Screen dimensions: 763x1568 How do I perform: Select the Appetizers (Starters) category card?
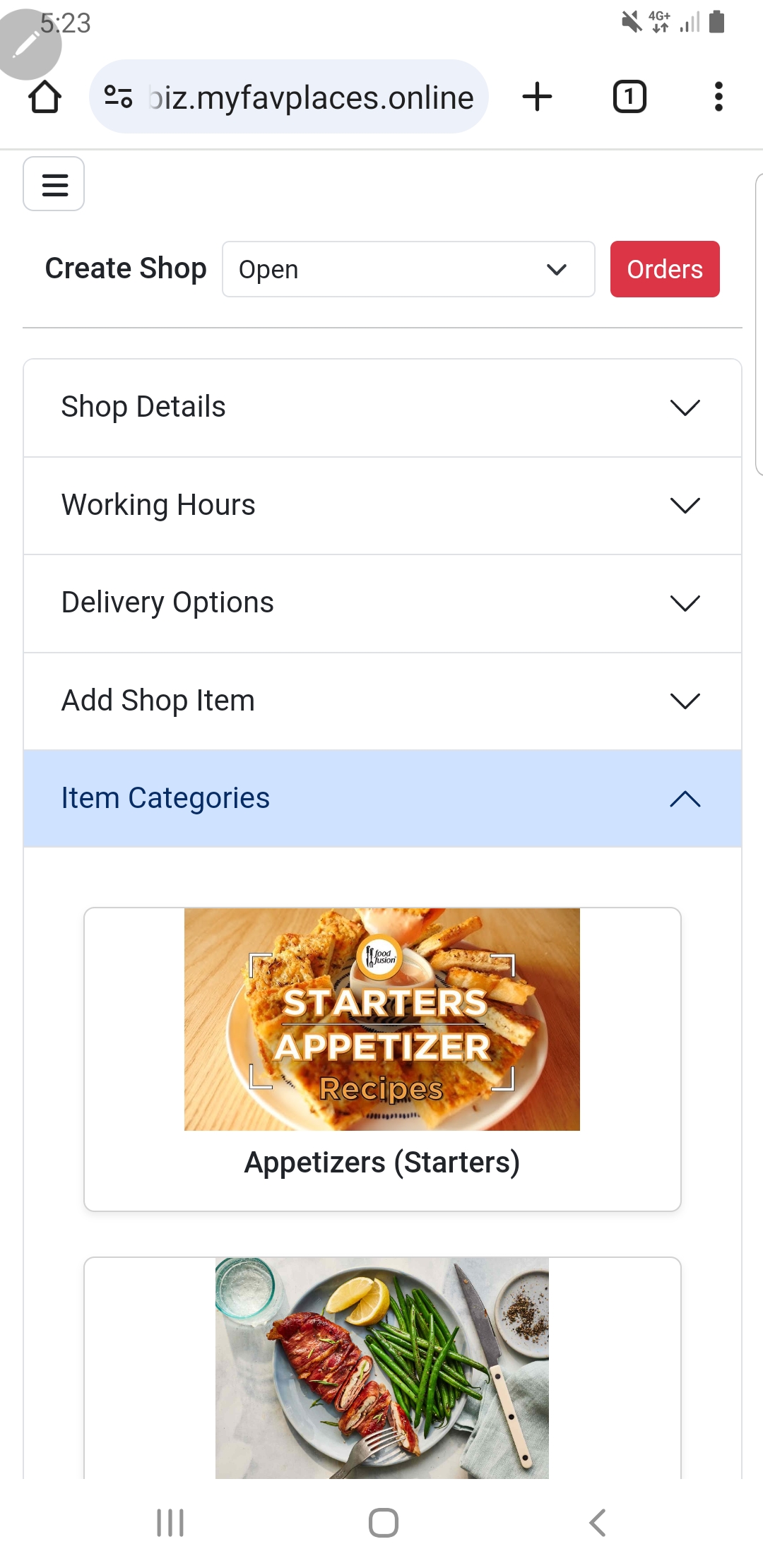coord(381,1162)
